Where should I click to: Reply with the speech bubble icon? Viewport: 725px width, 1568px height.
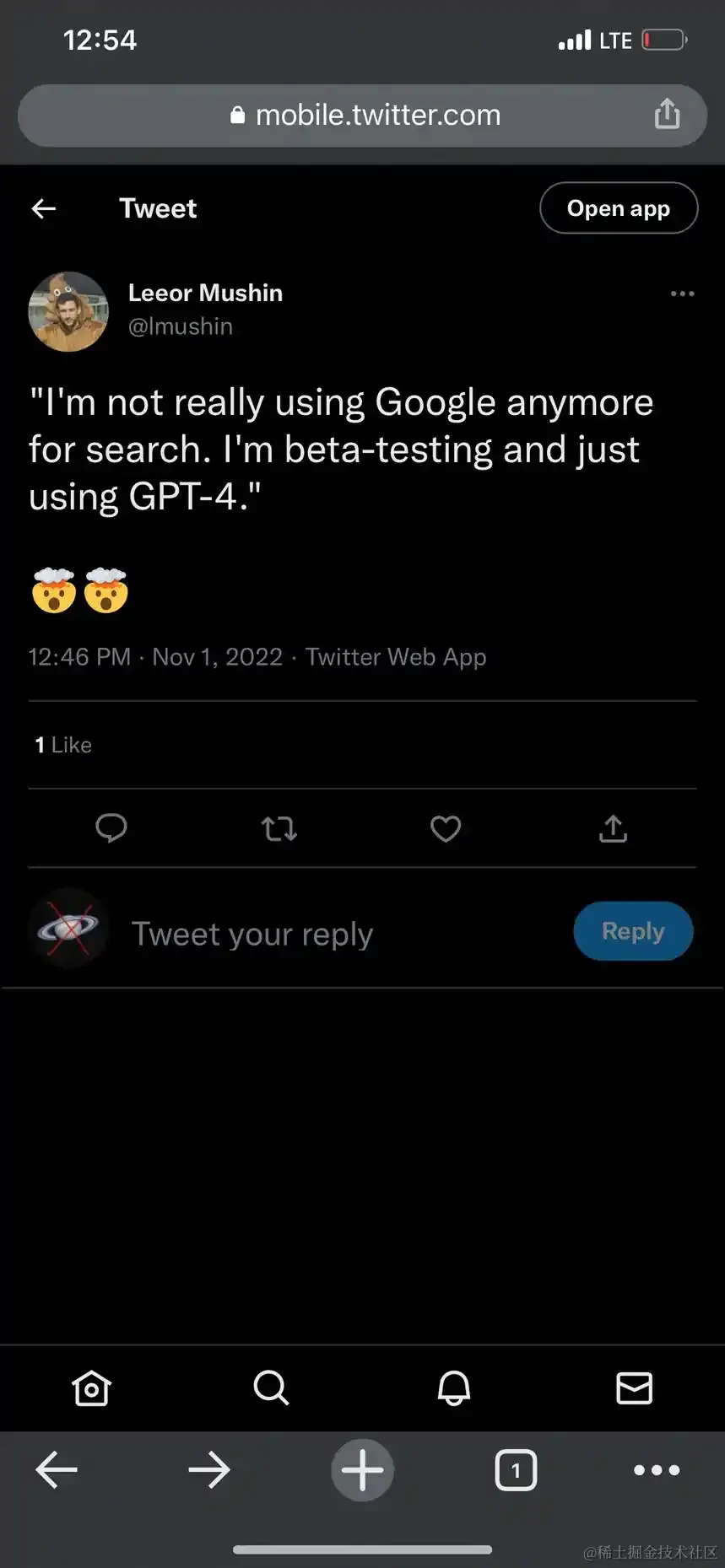pyautogui.click(x=111, y=828)
